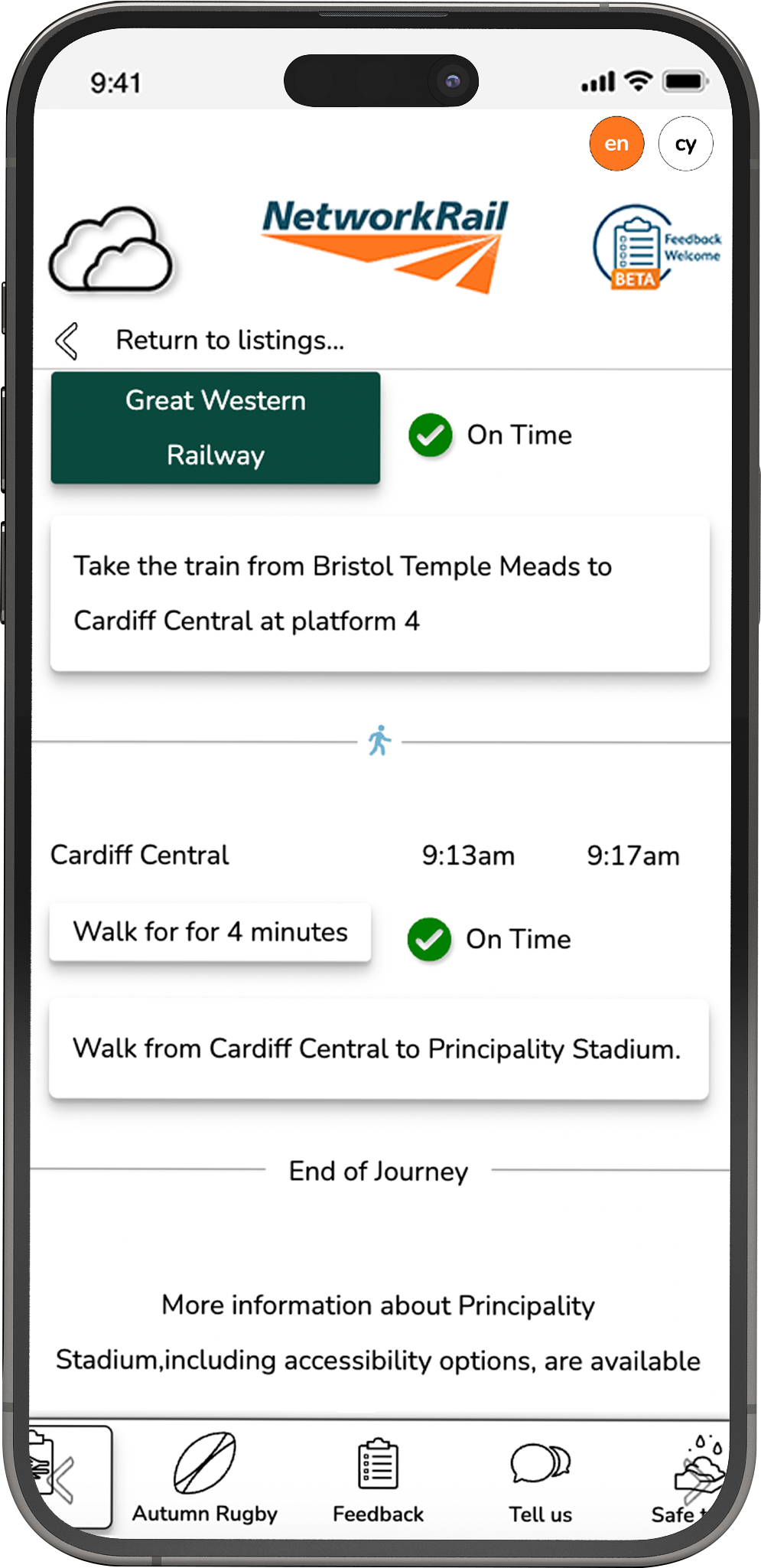Open the Great Western Railway operator button
Image resolution: width=761 pixels, height=1568 pixels.
click(x=216, y=428)
